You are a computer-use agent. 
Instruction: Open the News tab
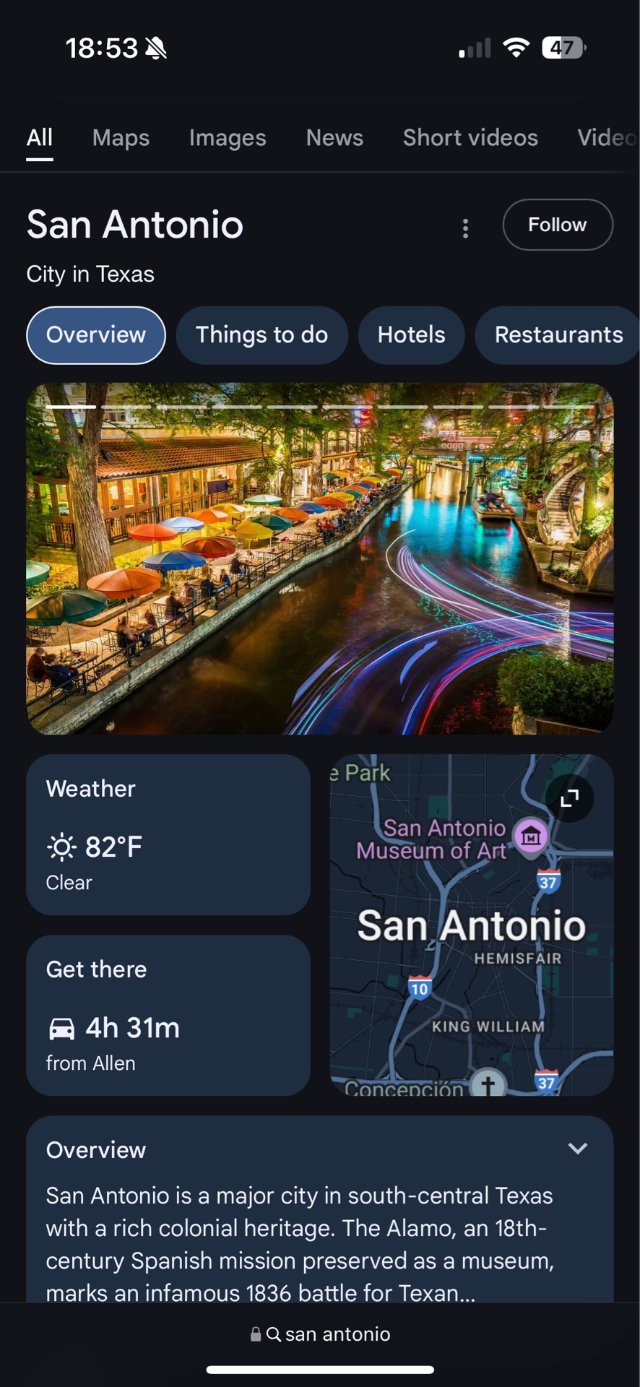(334, 138)
